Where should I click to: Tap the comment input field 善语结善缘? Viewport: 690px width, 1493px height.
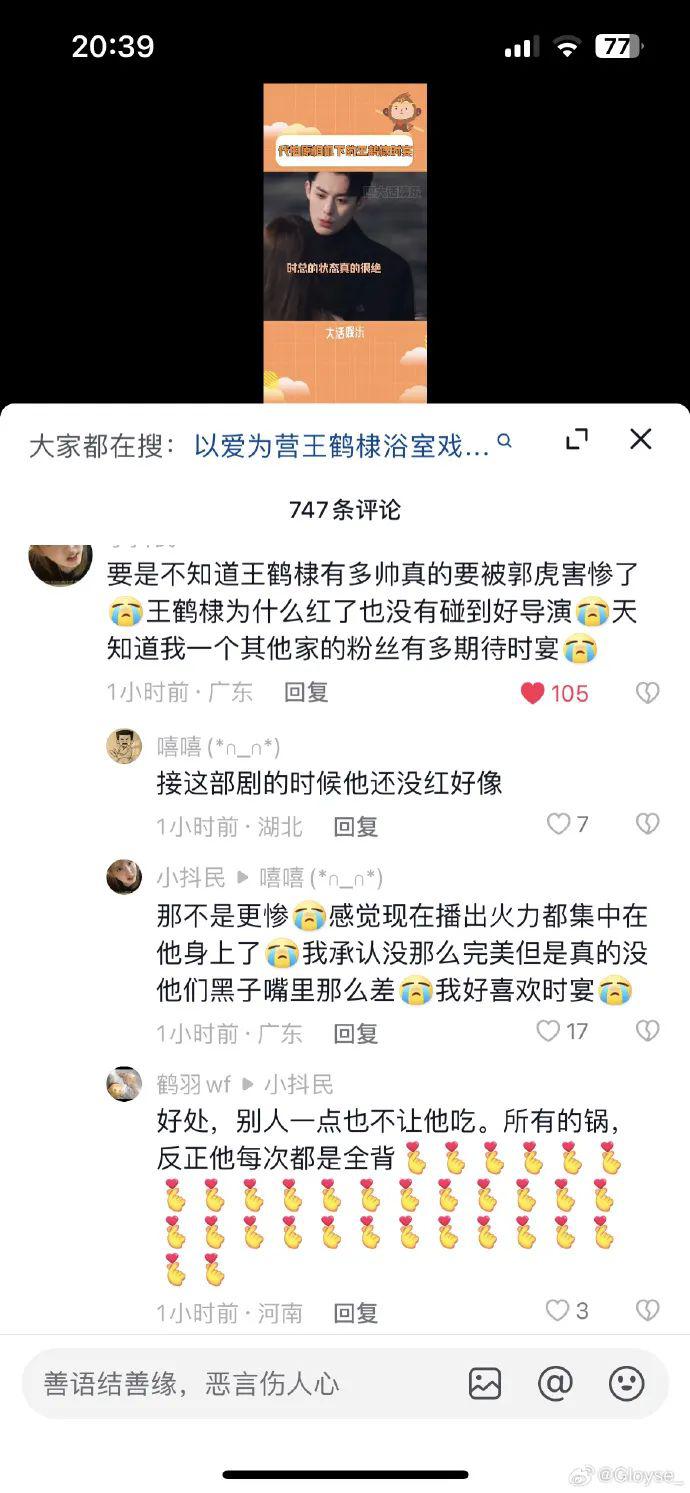click(240, 1384)
